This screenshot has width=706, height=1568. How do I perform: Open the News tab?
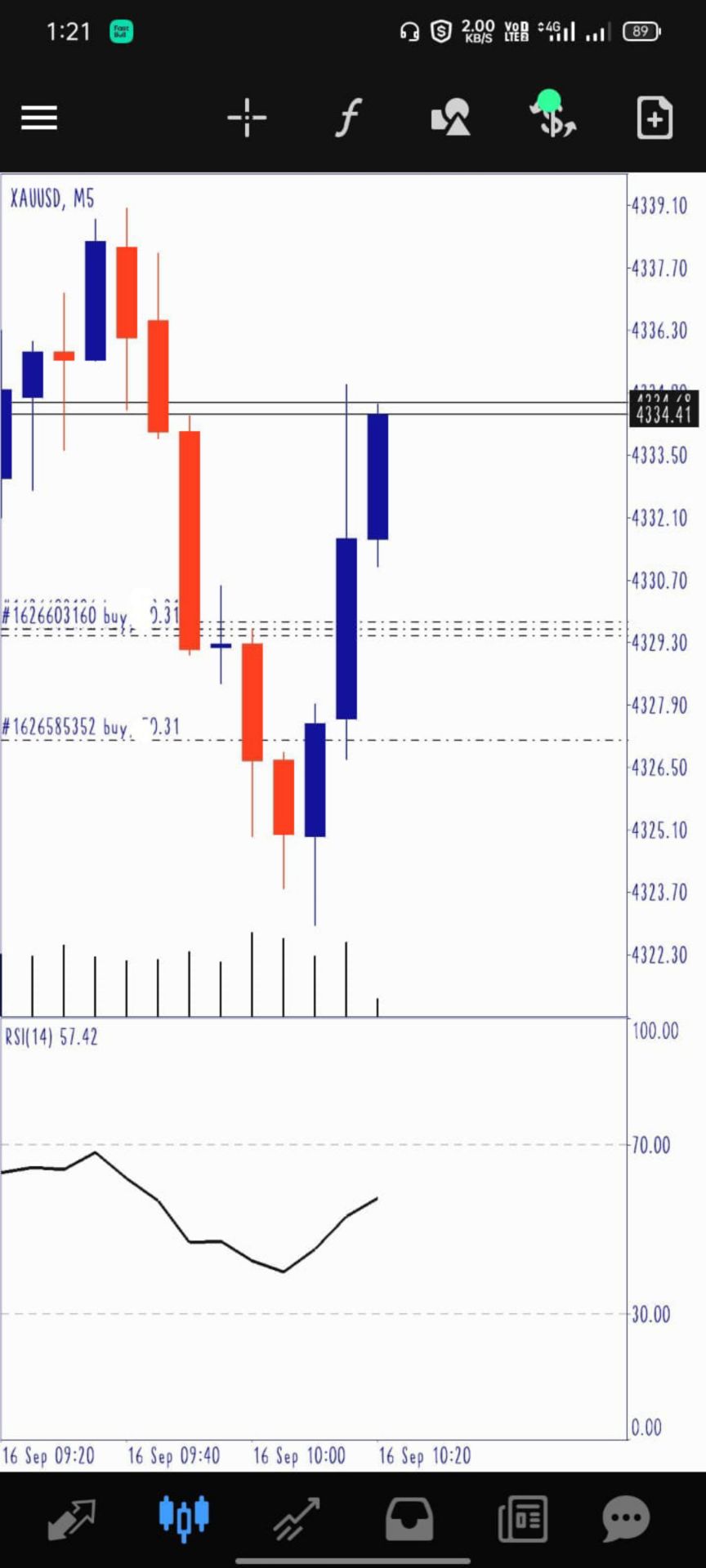[522, 1519]
